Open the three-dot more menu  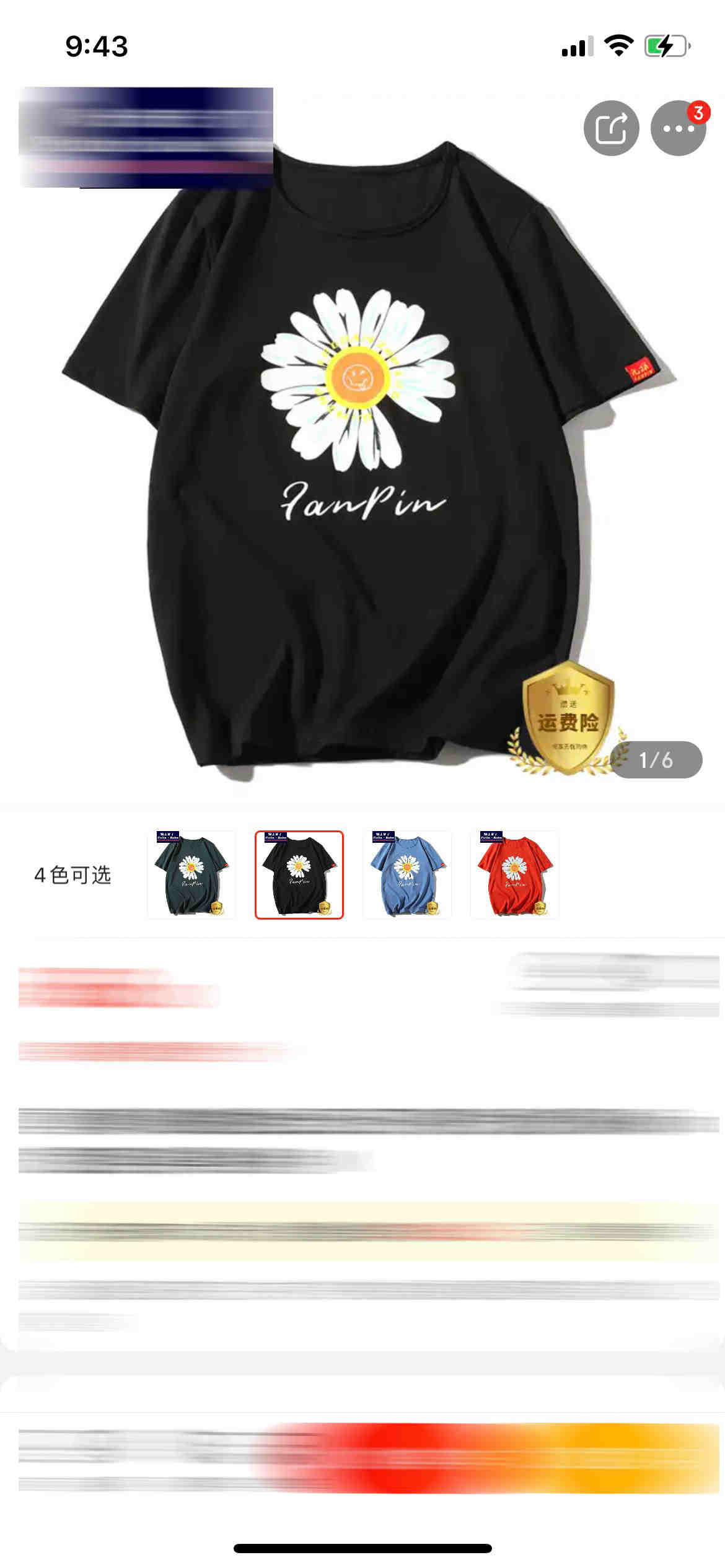tap(678, 128)
